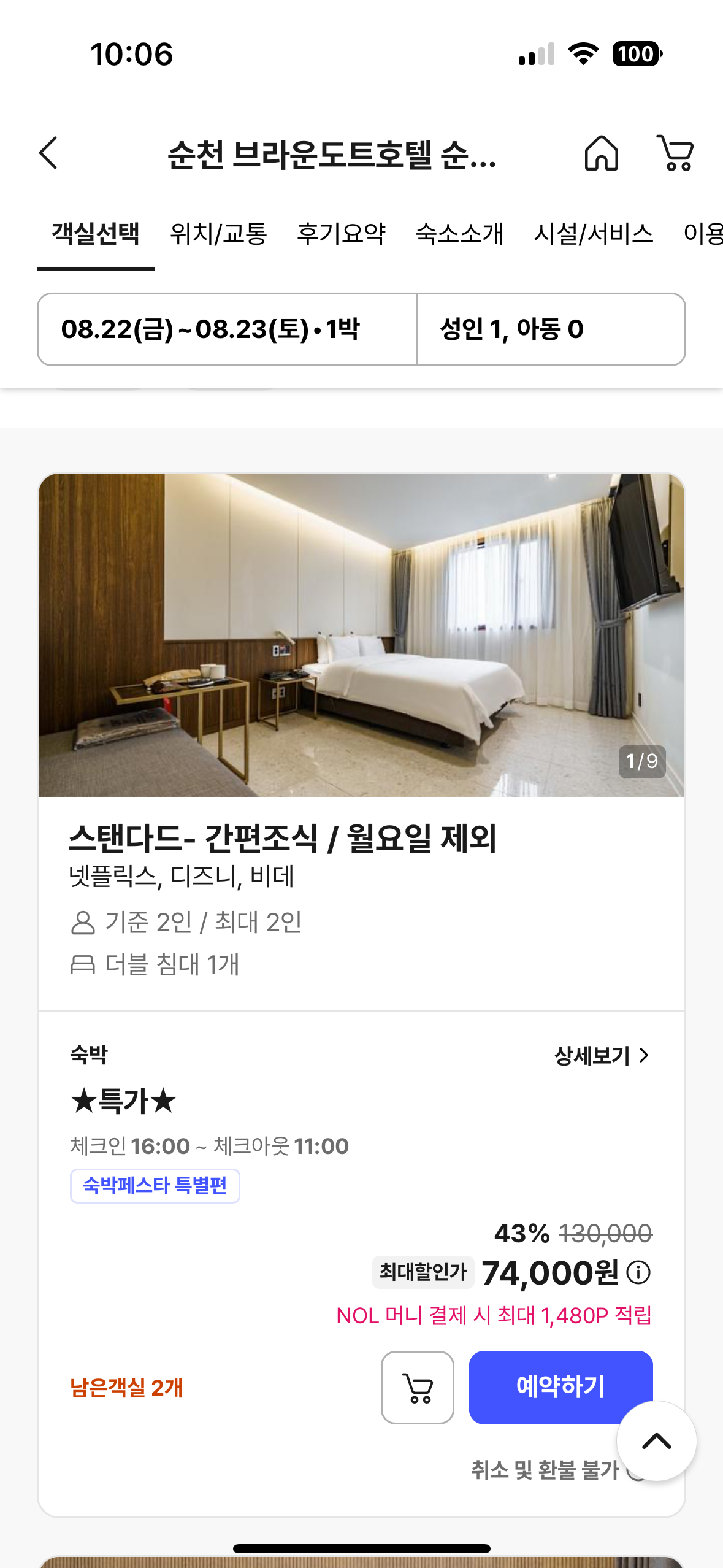Switch to the 위치/교통 tab
723x1568 pixels.
coord(218,234)
